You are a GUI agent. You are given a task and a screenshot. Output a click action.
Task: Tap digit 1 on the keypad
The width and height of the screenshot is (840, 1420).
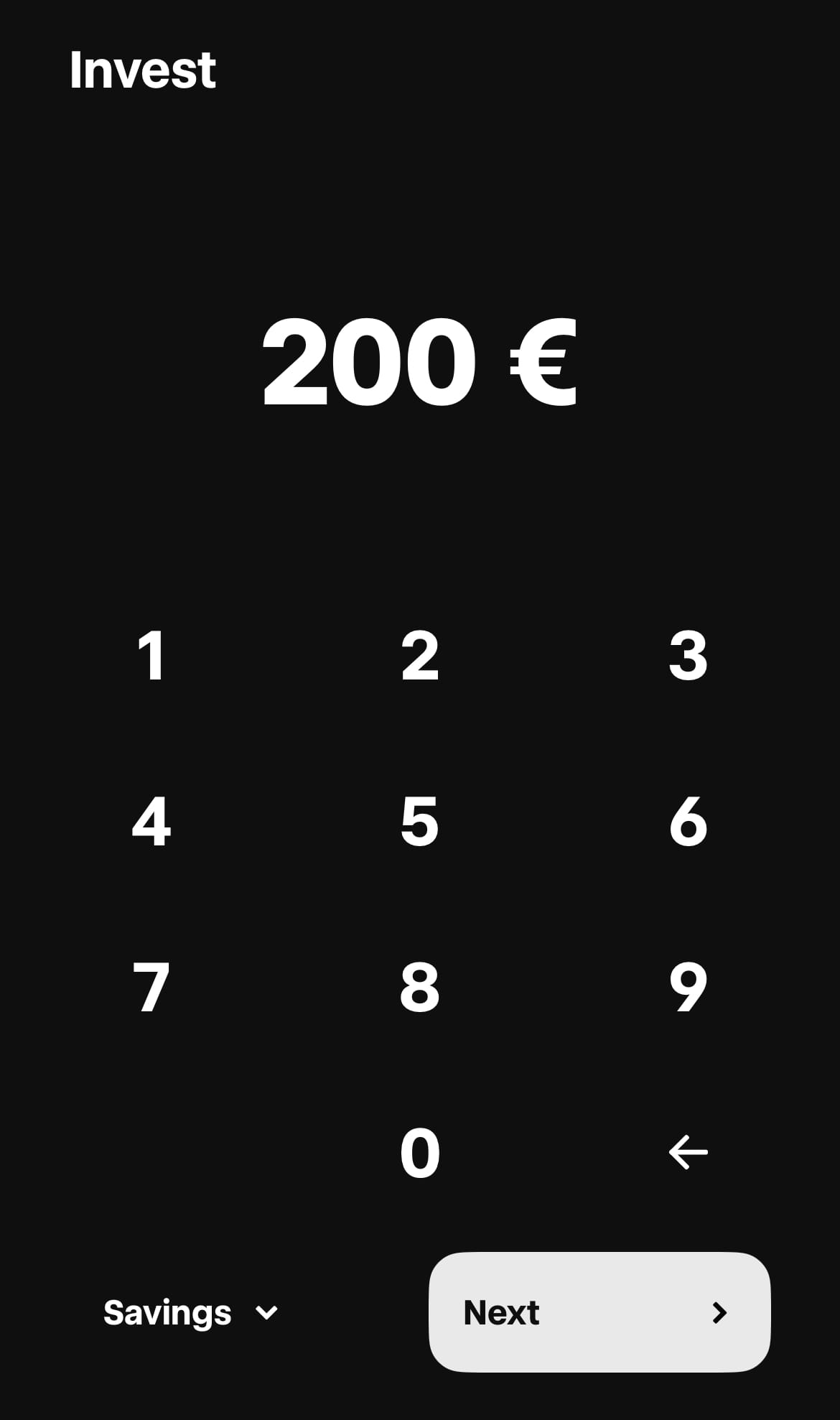(151, 655)
